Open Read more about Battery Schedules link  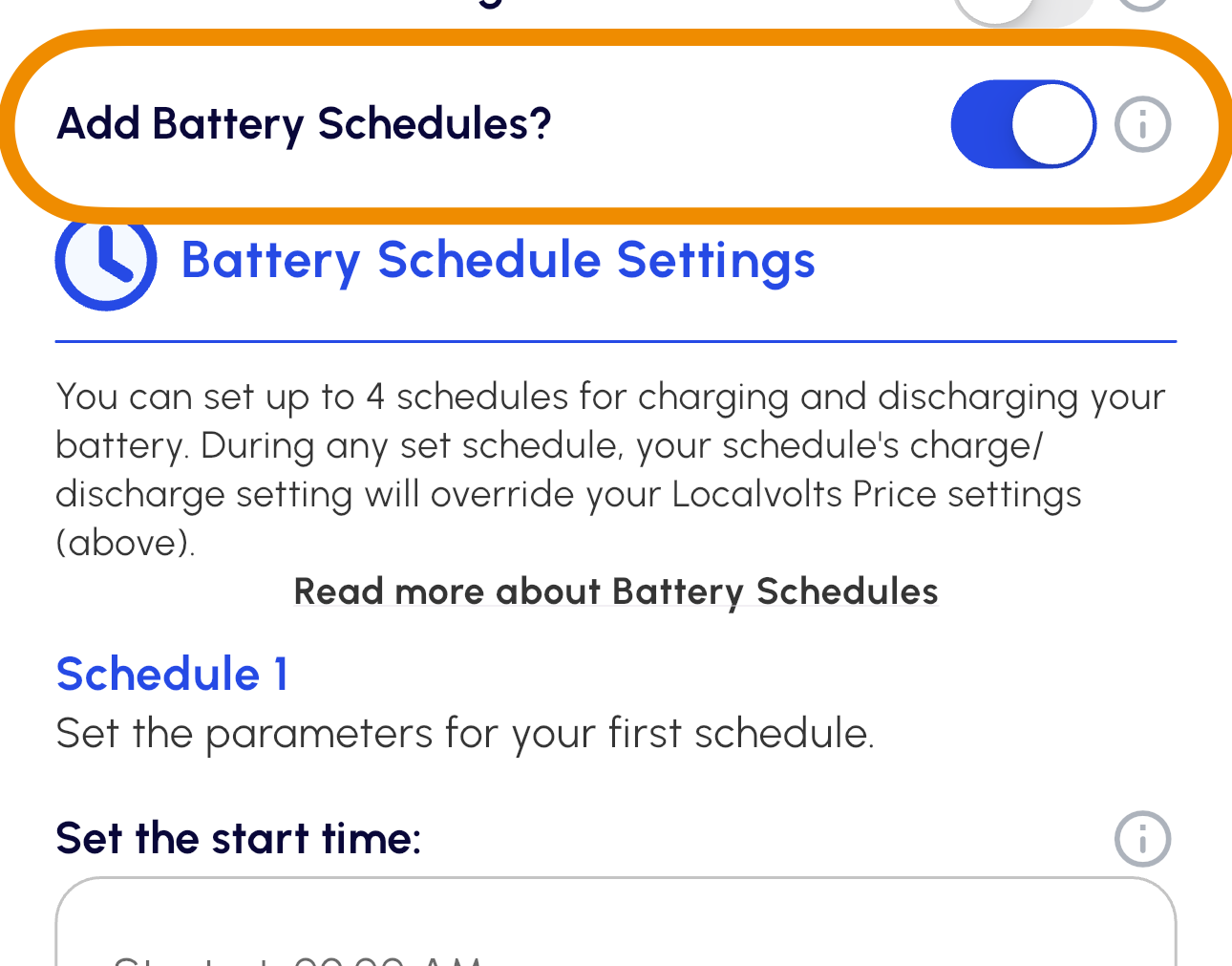tap(616, 591)
